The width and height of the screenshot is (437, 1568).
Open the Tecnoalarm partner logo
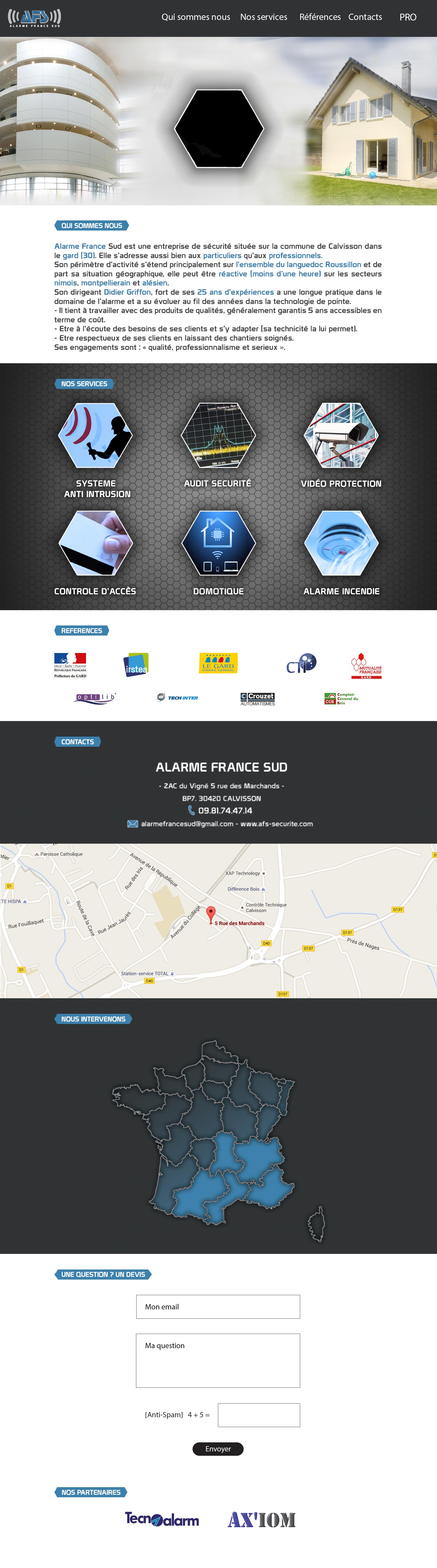162,1519
